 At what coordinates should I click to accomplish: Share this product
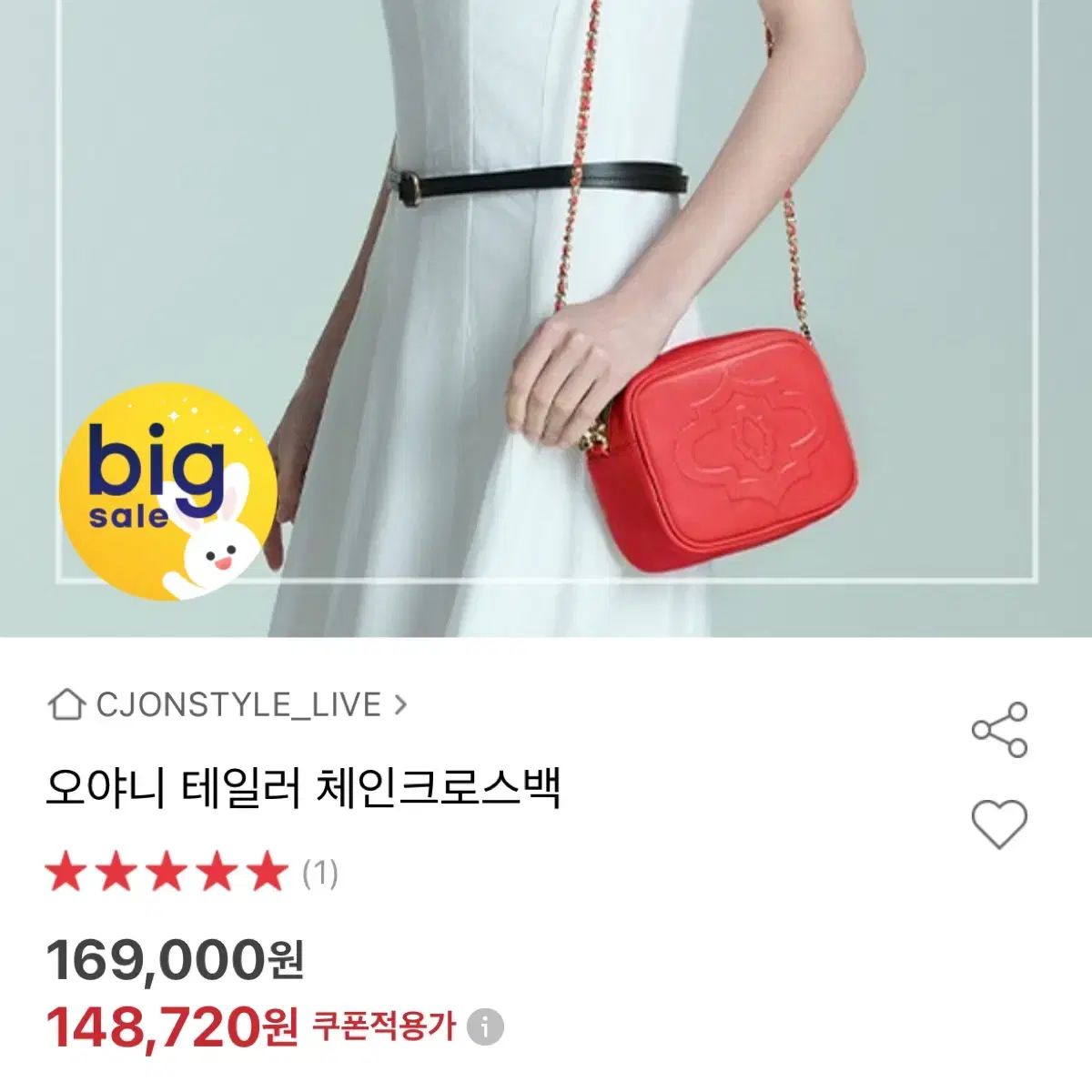click(999, 730)
